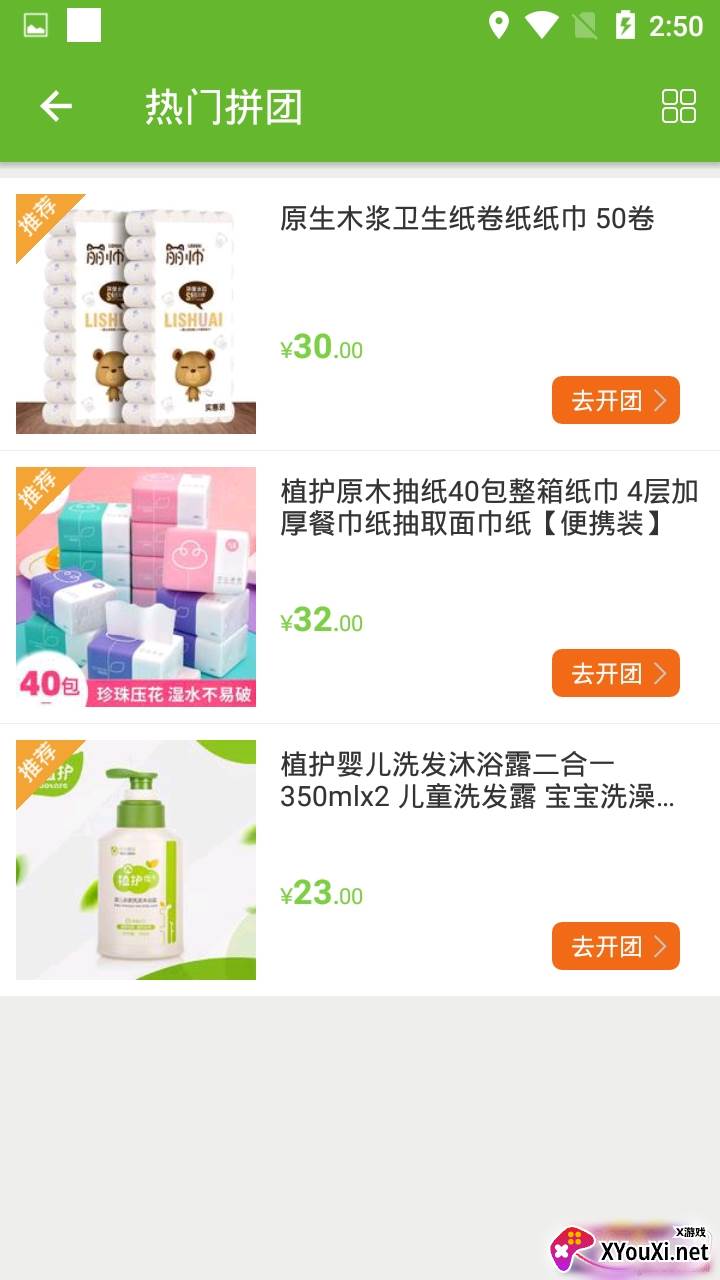Go back using the arrow icon

tap(56, 106)
